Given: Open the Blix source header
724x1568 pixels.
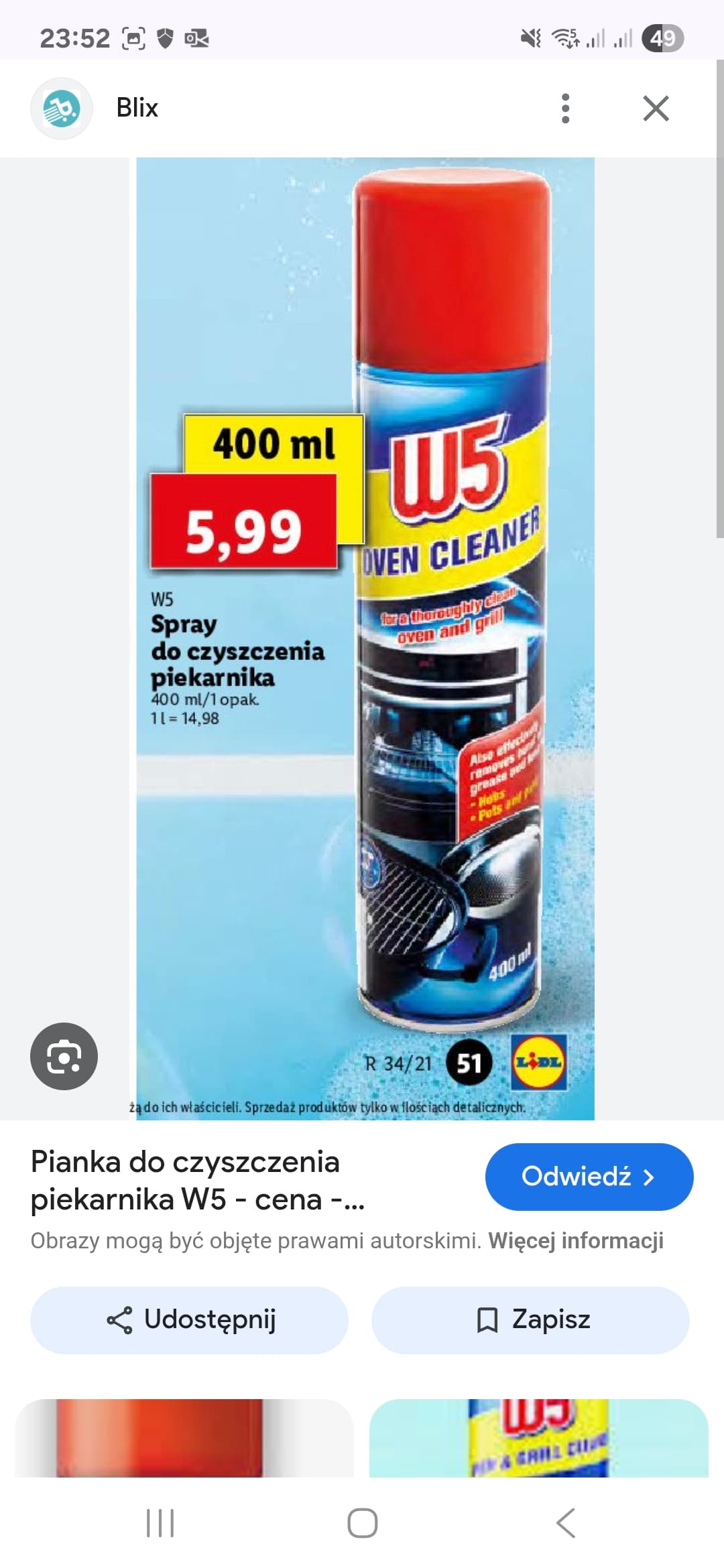Looking at the screenshot, I should 137,108.
